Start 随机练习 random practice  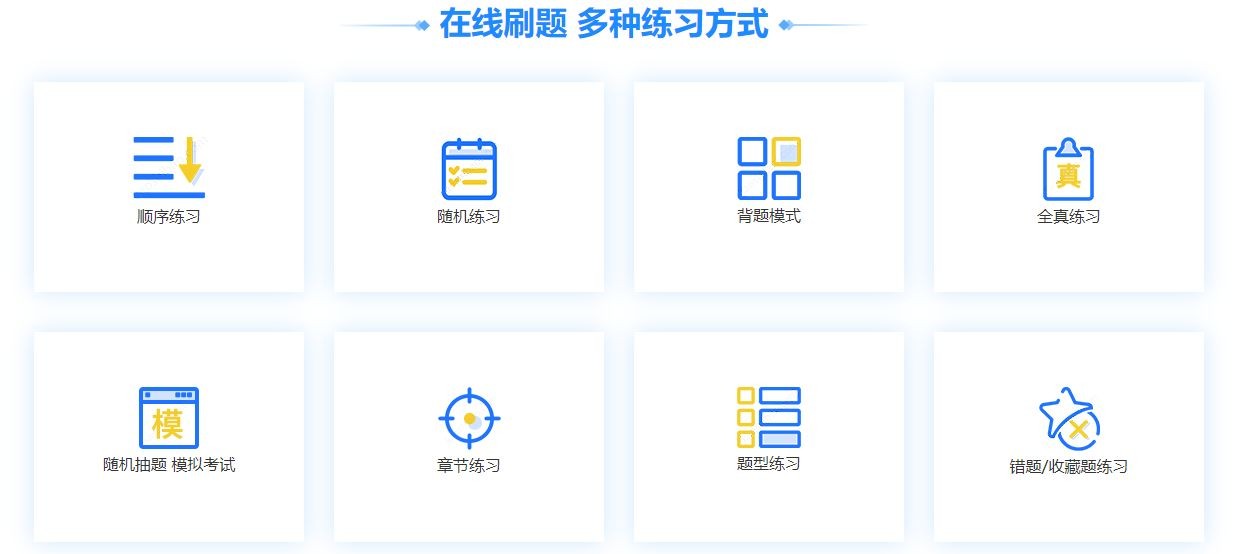point(468,186)
